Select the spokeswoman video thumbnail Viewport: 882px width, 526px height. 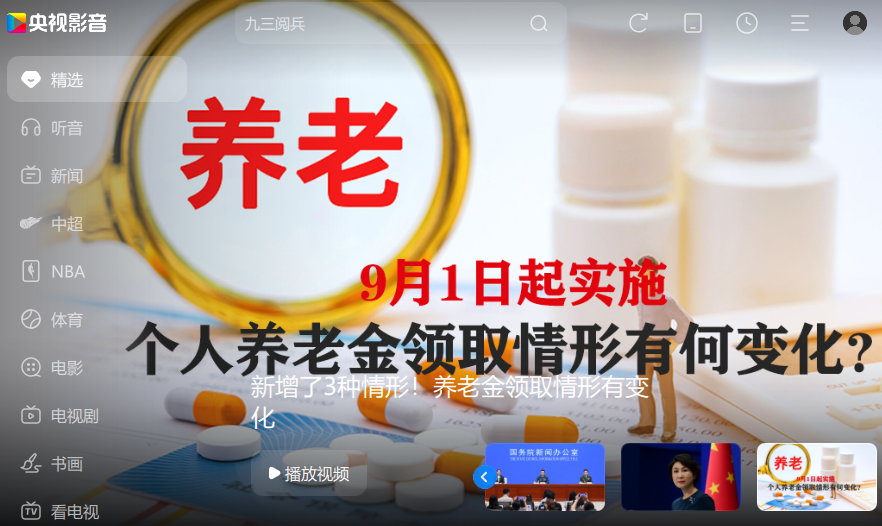pos(680,477)
